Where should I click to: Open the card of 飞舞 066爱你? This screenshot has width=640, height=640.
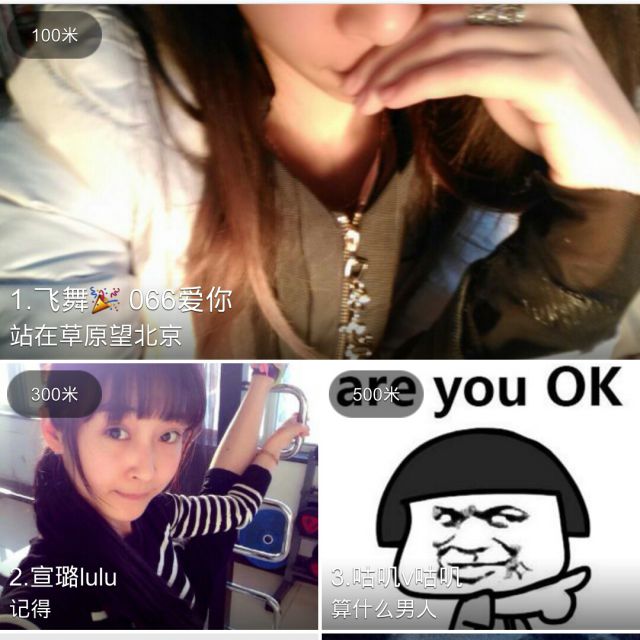pyautogui.click(x=320, y=180)
